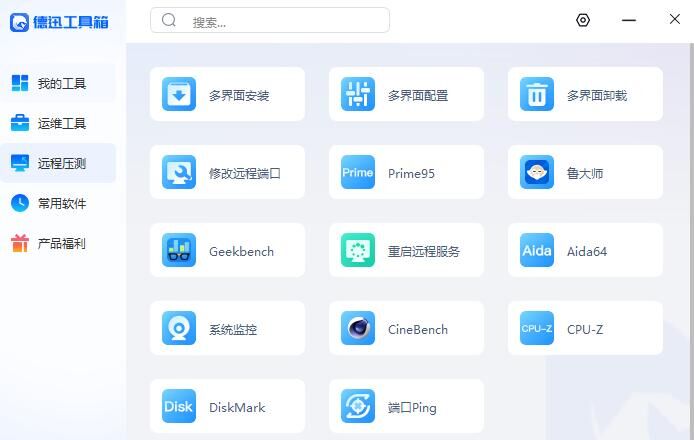694x440 pixels.
Task: Open Aida64 tool
Action: pyautogui.click(x=585, y=250)
